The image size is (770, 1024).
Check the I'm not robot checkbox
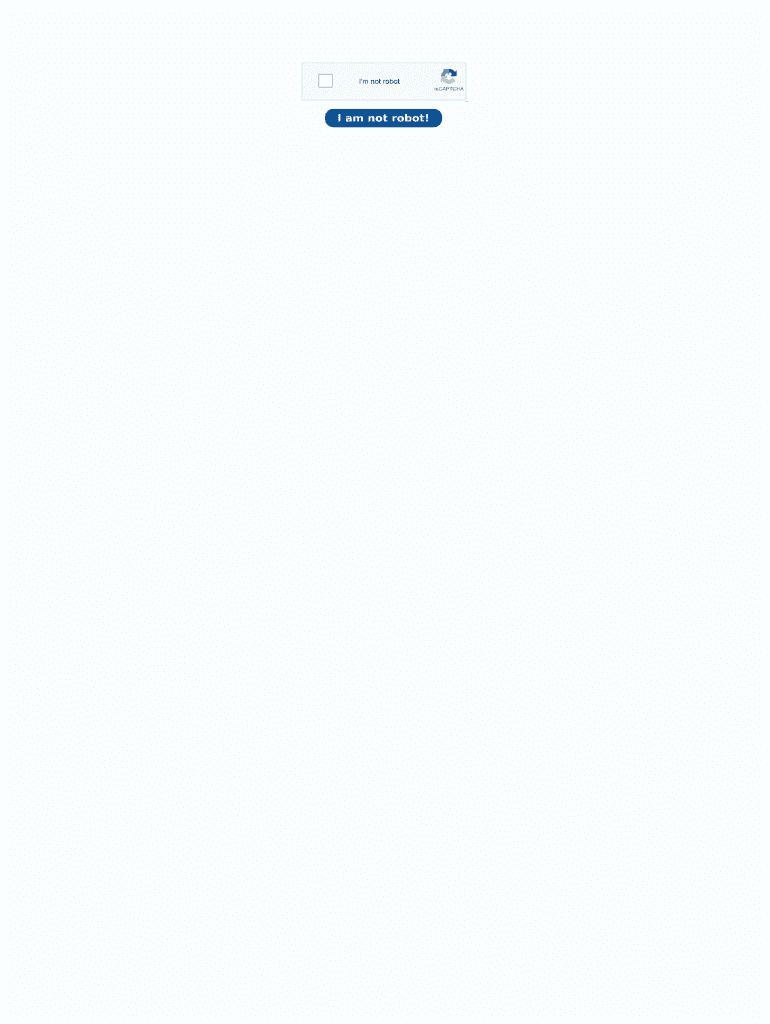click(x=325, y=81)
